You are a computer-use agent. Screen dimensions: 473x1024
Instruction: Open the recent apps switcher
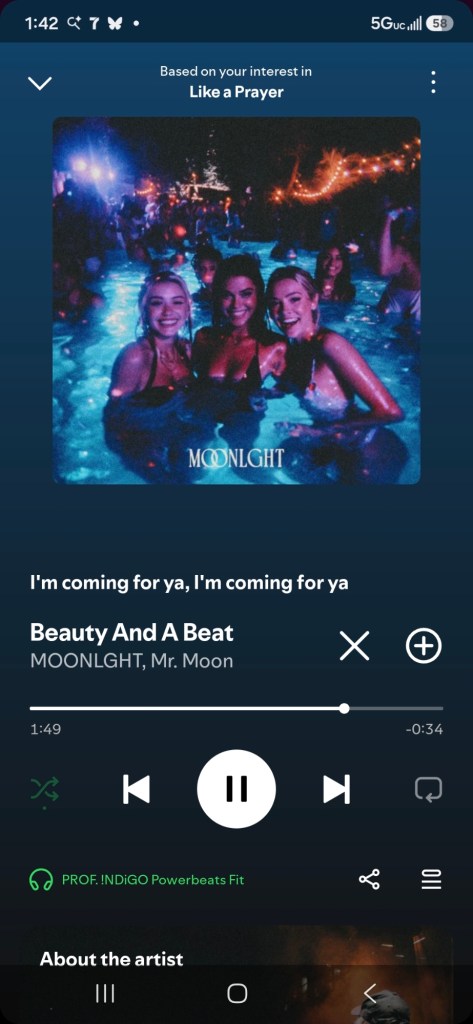[105, 993]
